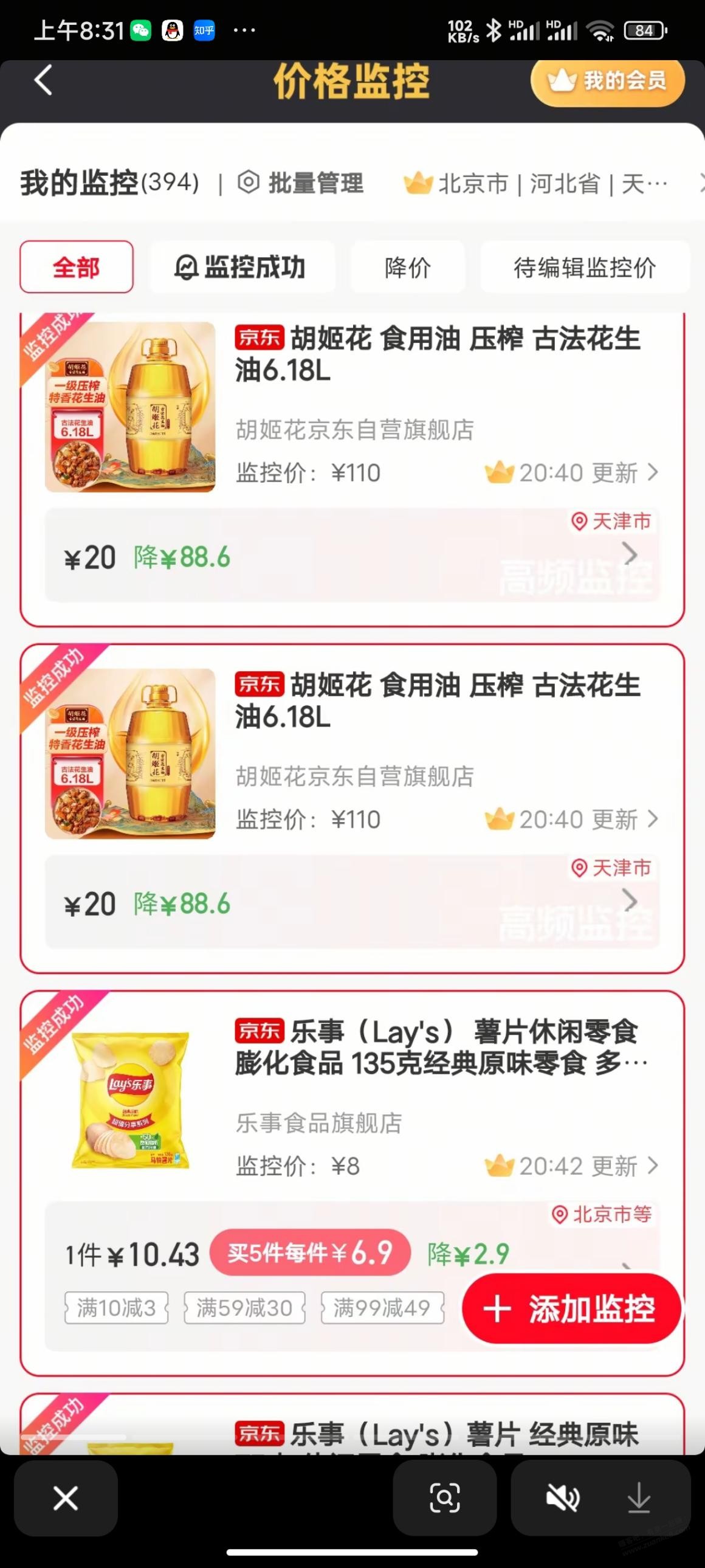
Task: Open the 我的会员 membership button
Action: click(607, 81)
